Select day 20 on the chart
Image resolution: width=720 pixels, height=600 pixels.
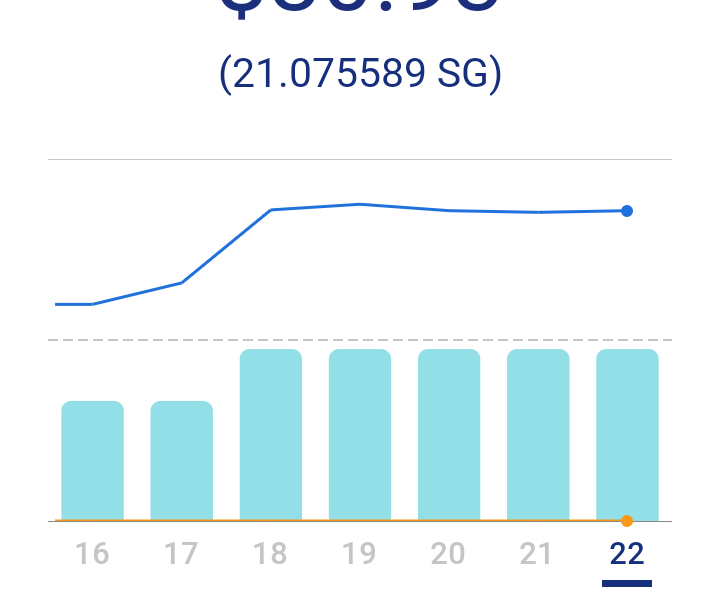click(x=448, y=553)
